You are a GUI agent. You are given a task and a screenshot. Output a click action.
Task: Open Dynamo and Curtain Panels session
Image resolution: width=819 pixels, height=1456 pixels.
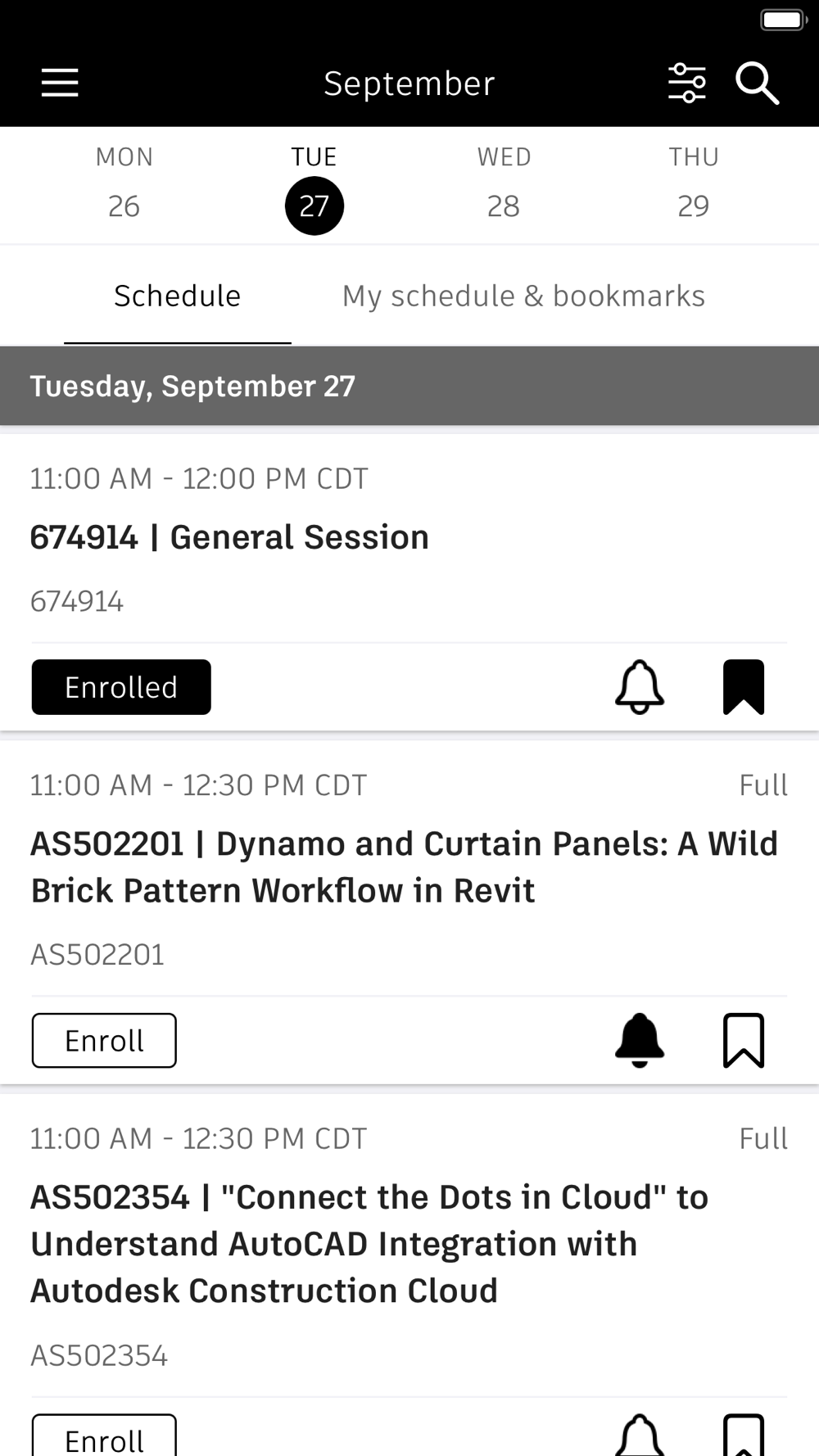point(405,867)
